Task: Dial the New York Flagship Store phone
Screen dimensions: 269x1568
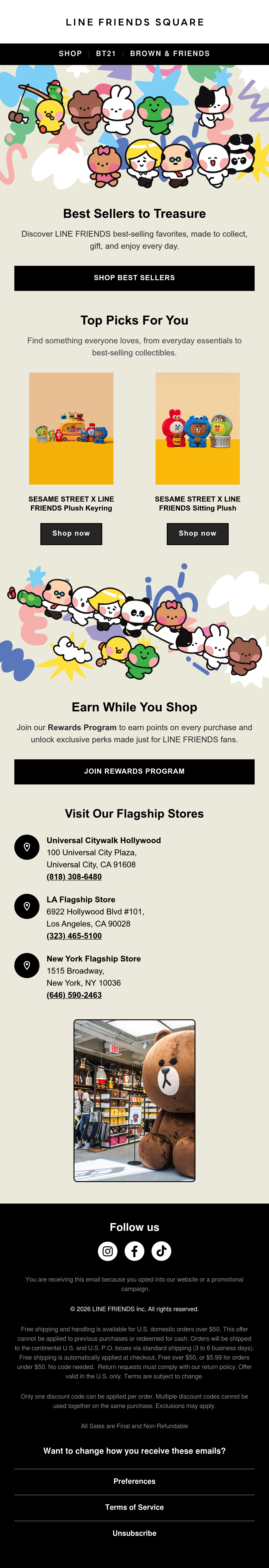Action: click(x=74, y=995)
